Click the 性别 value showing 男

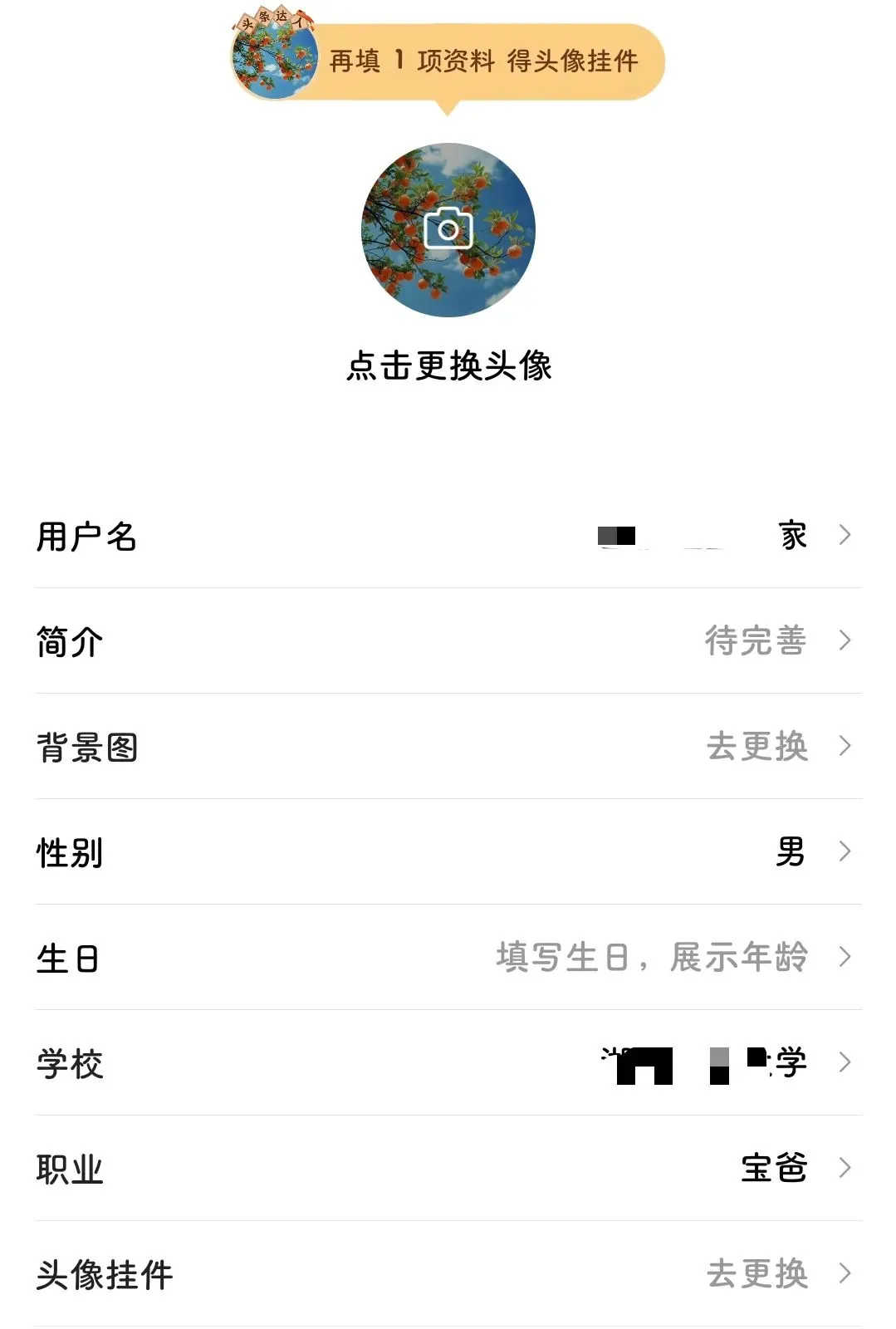[789, 851]
